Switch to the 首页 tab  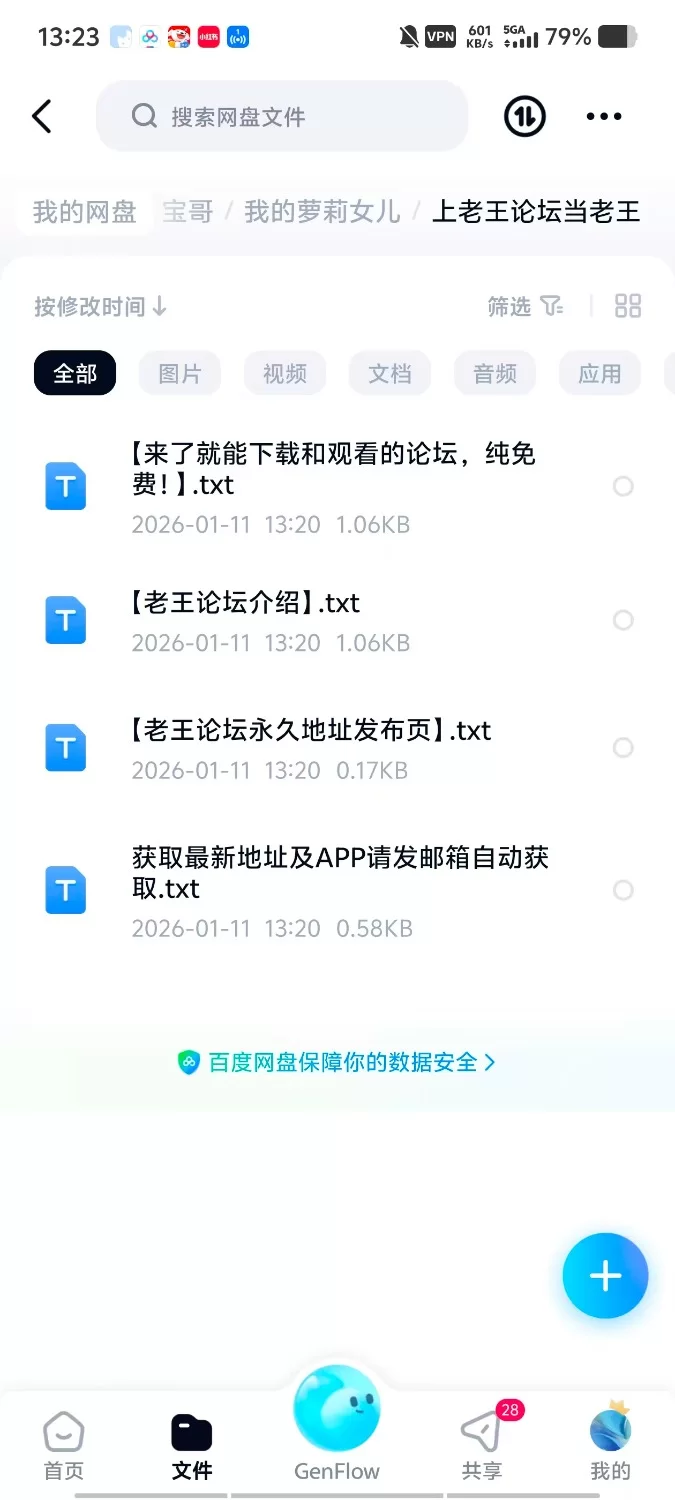click(x=64, y=1446)
